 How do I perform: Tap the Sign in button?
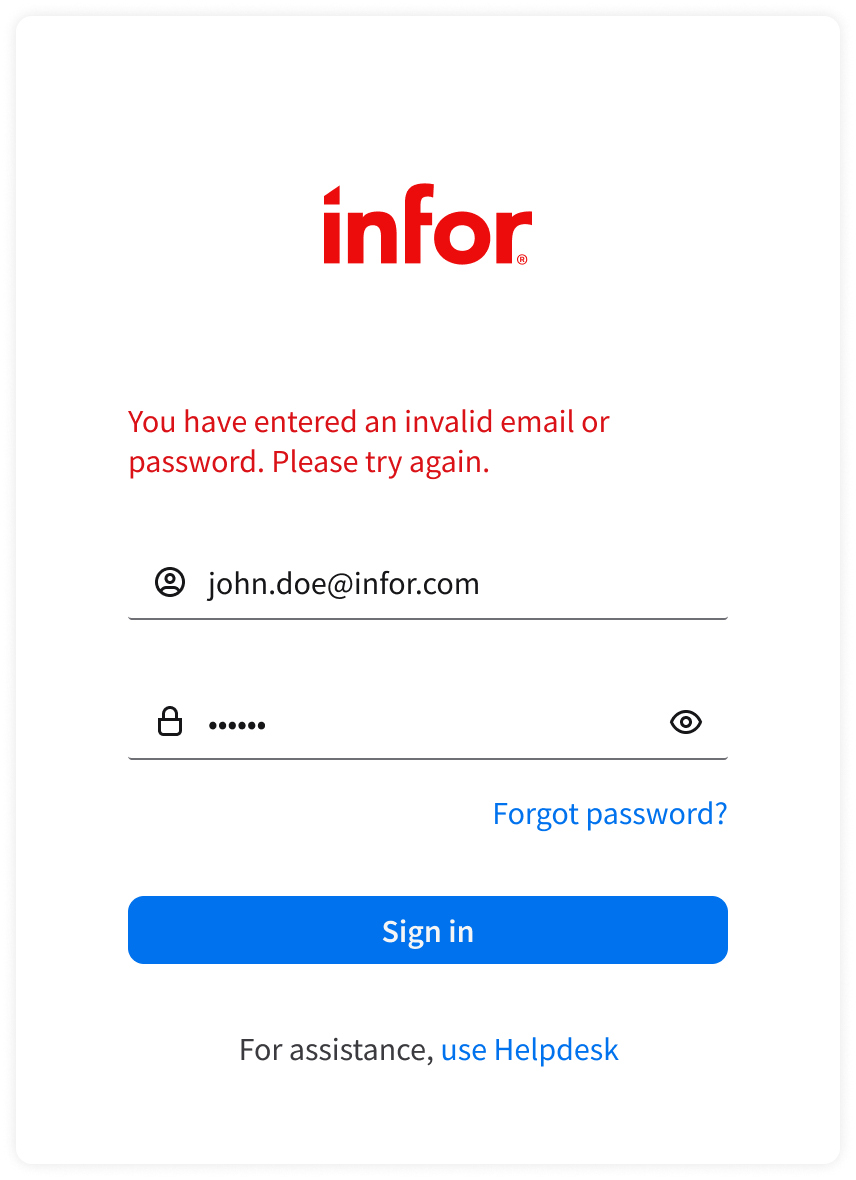pyautogui.click(x=427, y=930)
